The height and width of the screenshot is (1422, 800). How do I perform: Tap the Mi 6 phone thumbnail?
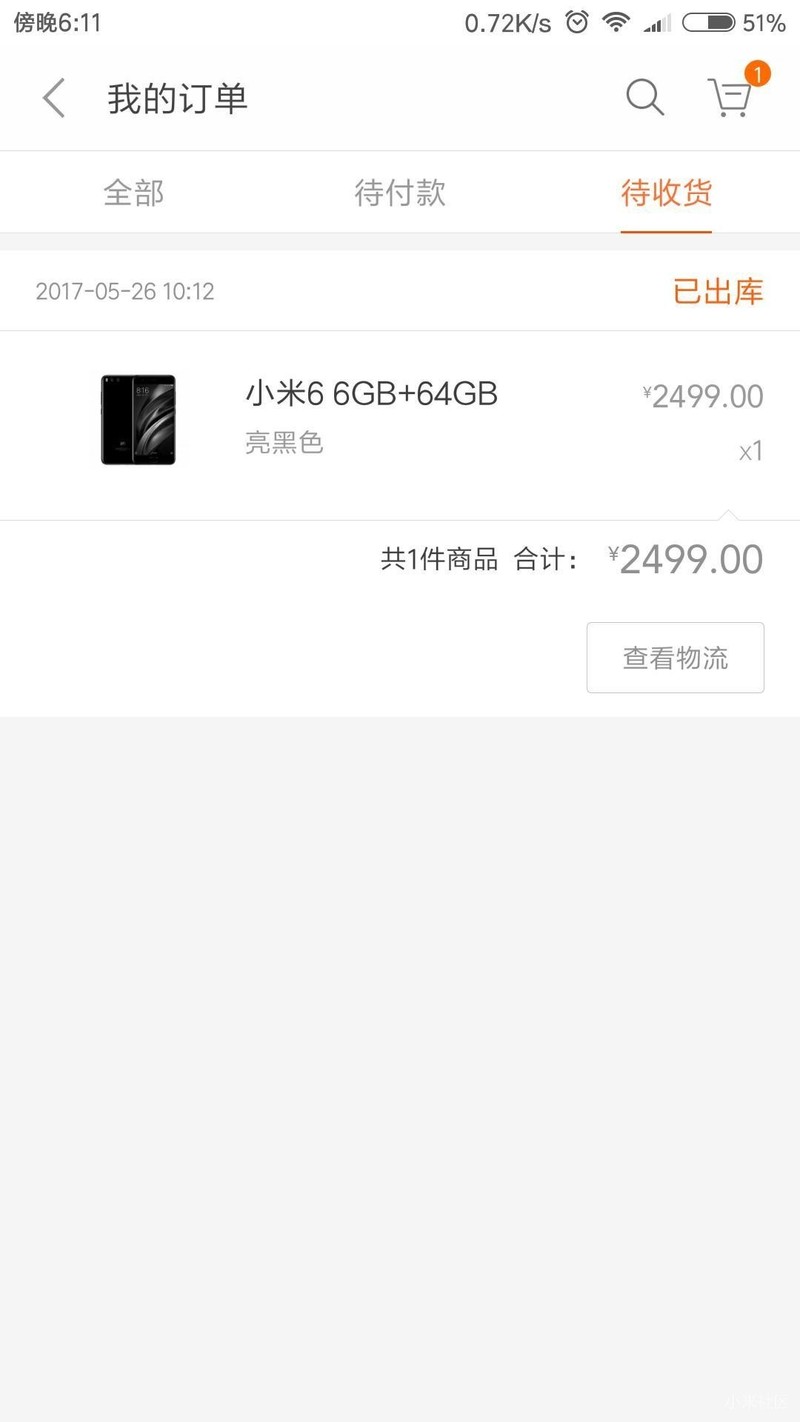click(x=137, y=419)
